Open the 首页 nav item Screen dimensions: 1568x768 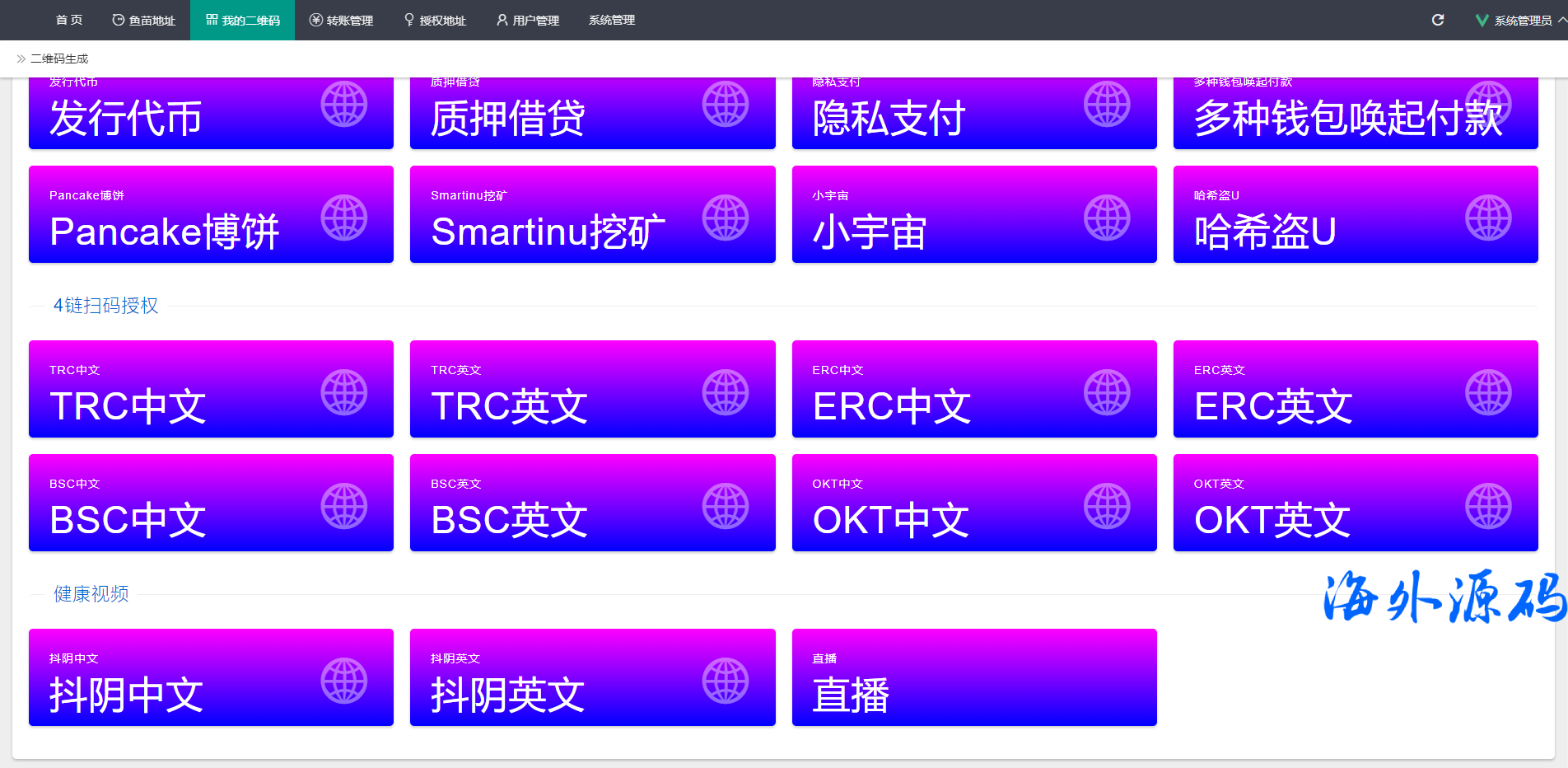coord(69,20)
